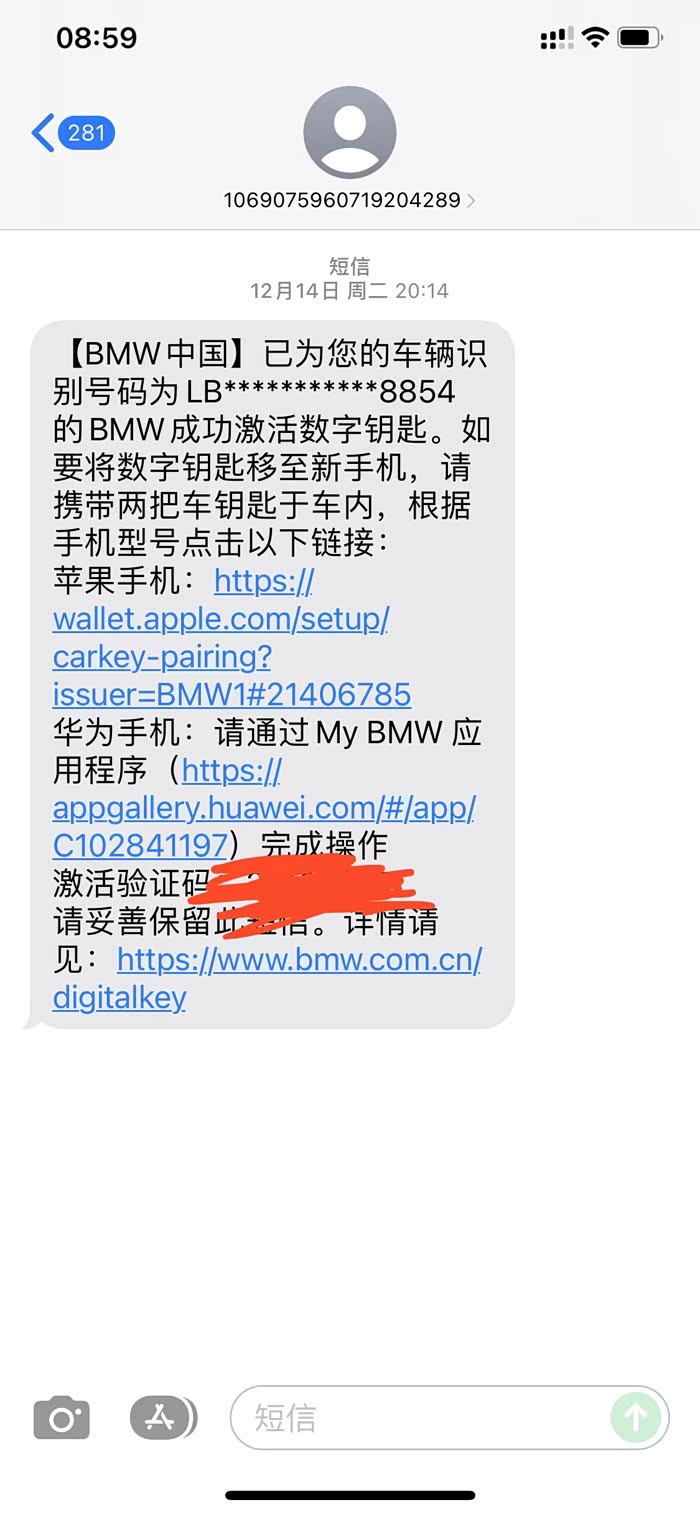Focus the 短信 message input field
Image resolution: width=700 pixels, height=1515 pixels.
coord(420,1417)
